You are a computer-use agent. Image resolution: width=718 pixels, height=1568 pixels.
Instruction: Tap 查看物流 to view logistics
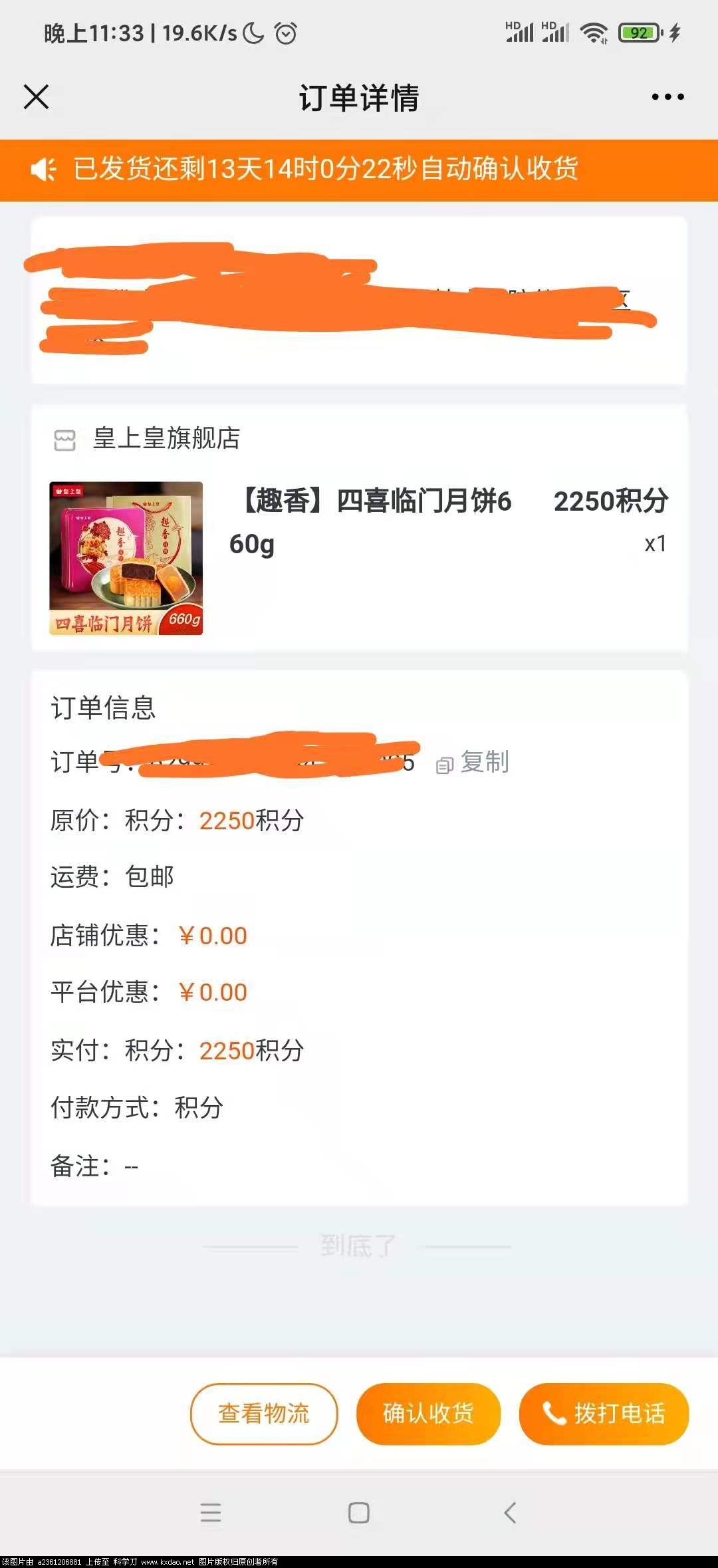(264, 1413)
